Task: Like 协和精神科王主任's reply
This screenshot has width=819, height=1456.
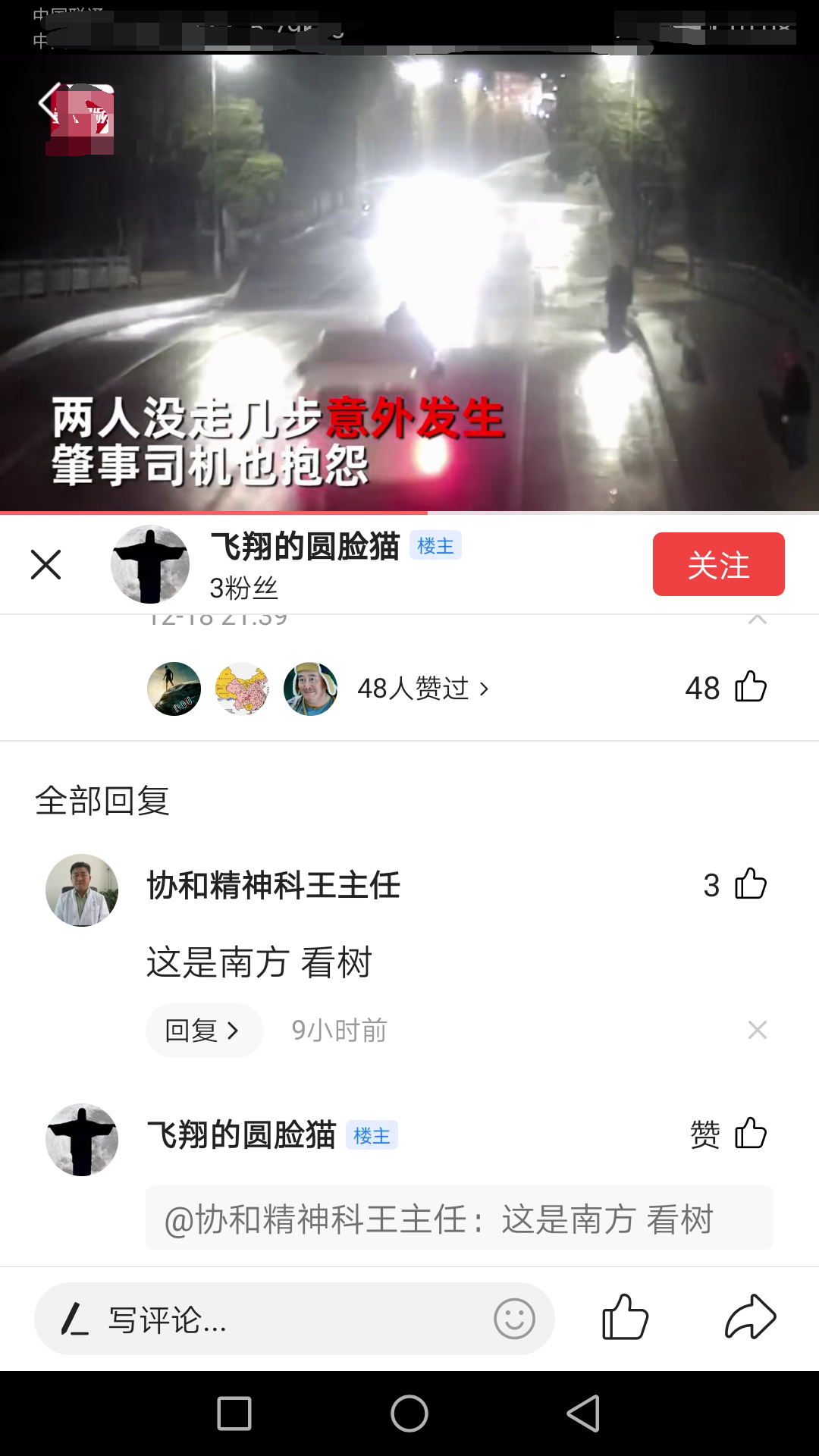Action: tap(750, 884)
